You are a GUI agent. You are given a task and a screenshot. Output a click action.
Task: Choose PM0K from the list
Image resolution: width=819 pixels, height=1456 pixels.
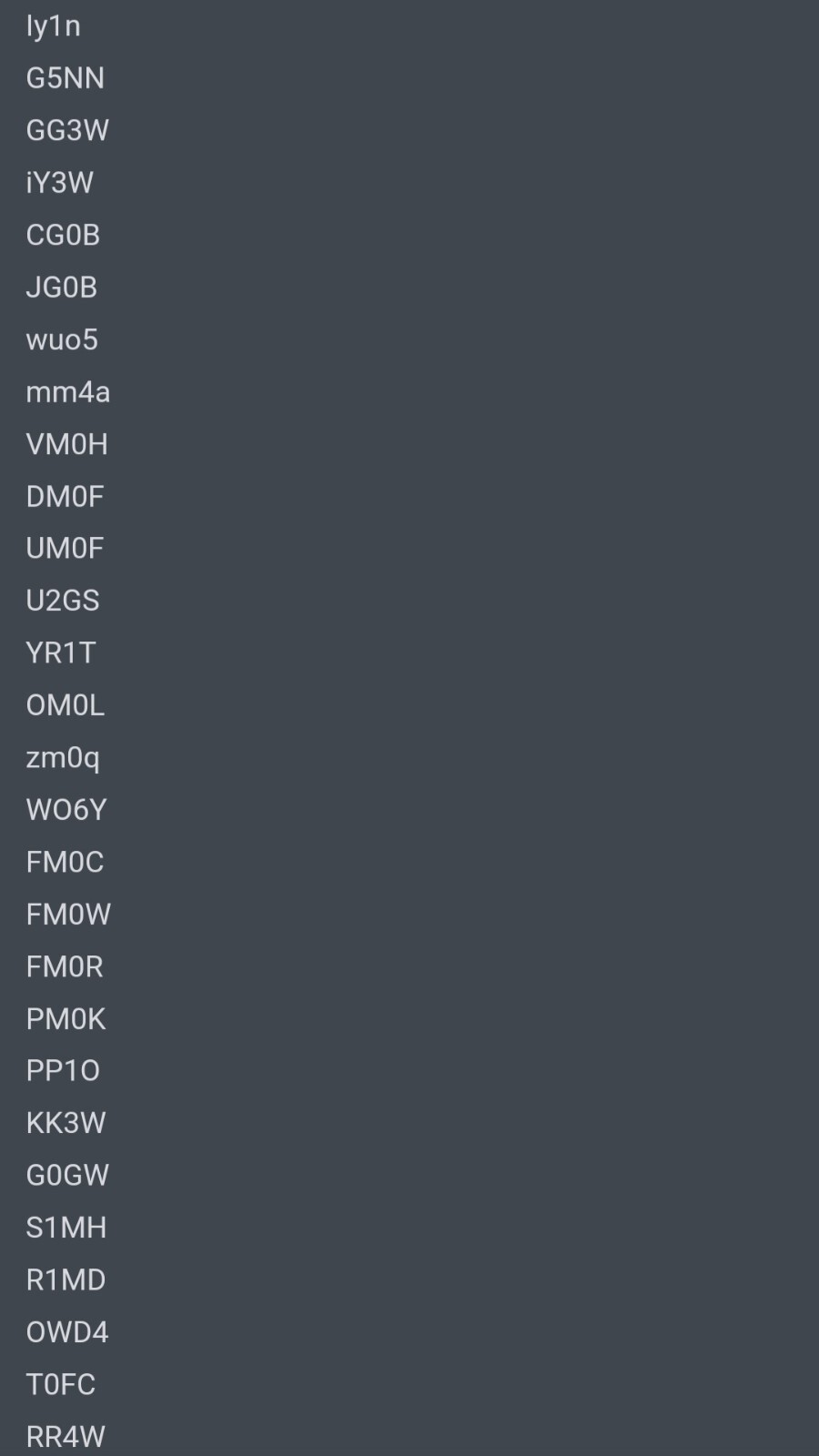[66, 1019]
